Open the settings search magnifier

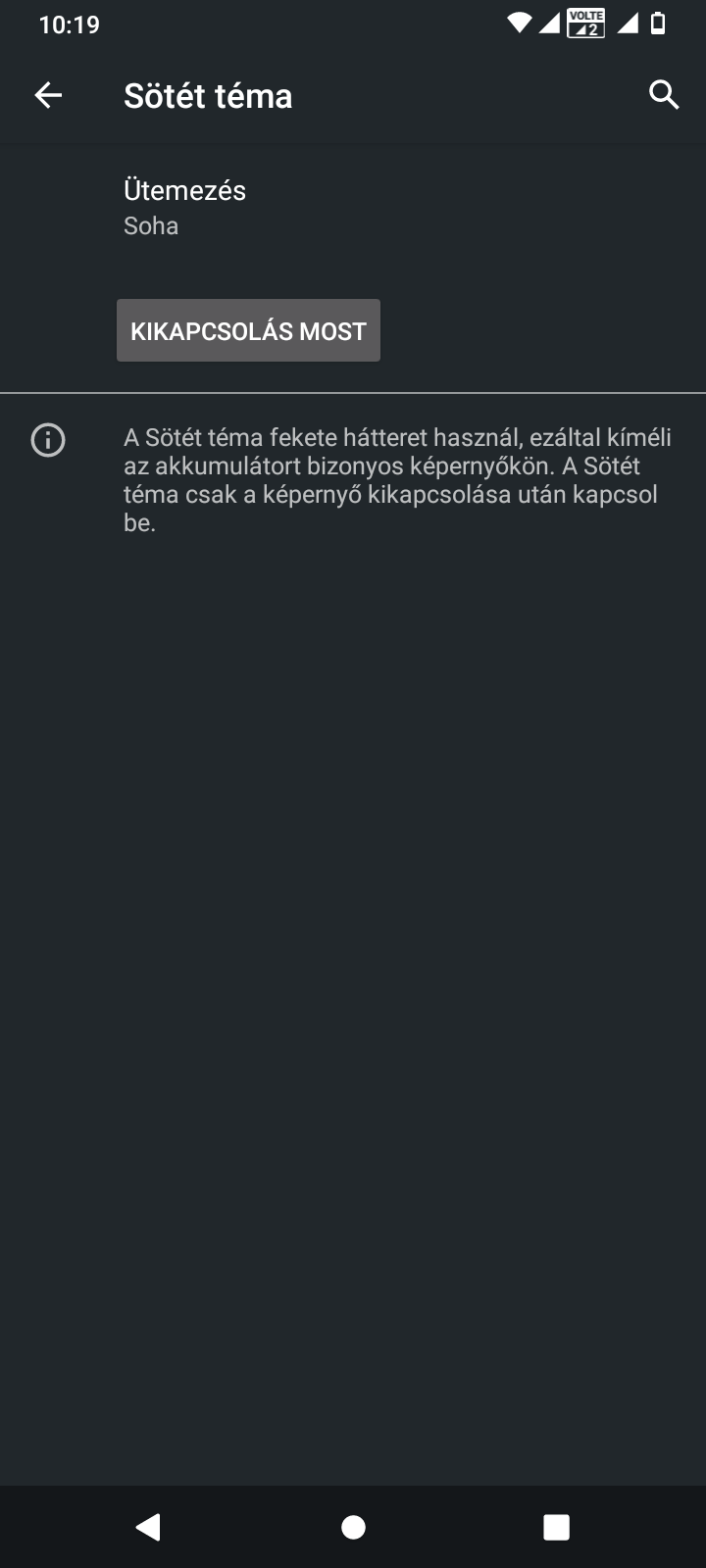pyautogui.click(x=664, y=95)
